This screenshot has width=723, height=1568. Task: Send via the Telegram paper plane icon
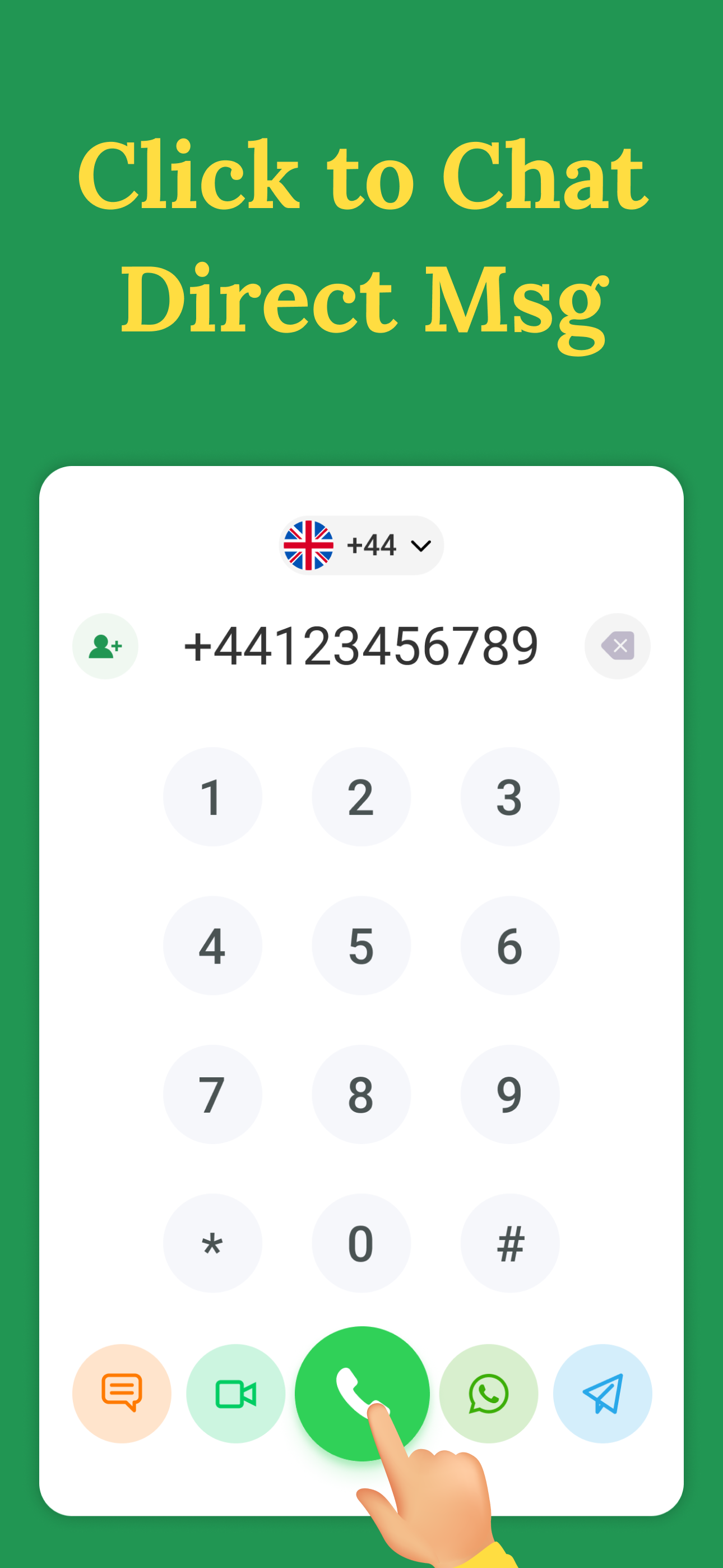click(x=602, y=1394)
